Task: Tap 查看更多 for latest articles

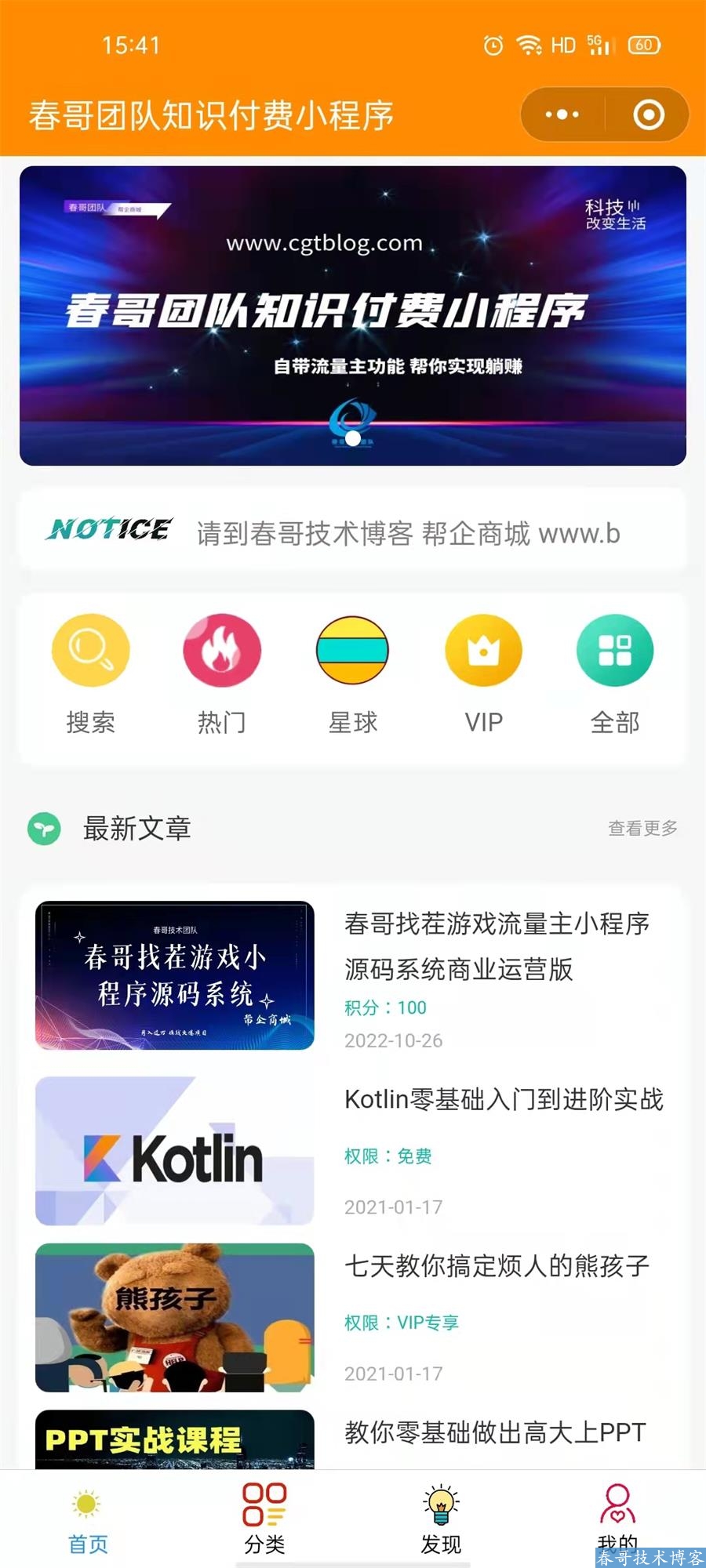Action: click(642, 828)
